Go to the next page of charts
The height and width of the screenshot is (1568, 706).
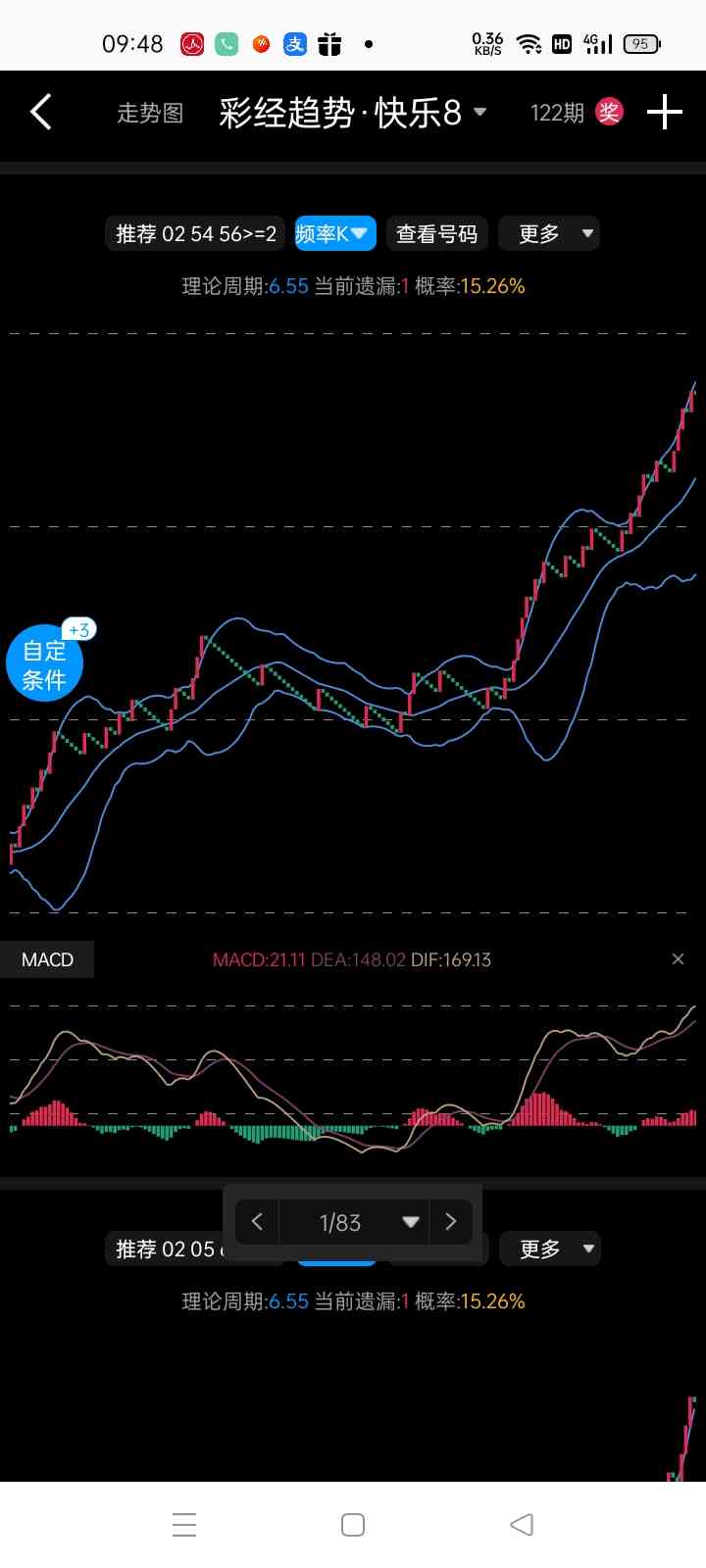[x=451, y=1221]
